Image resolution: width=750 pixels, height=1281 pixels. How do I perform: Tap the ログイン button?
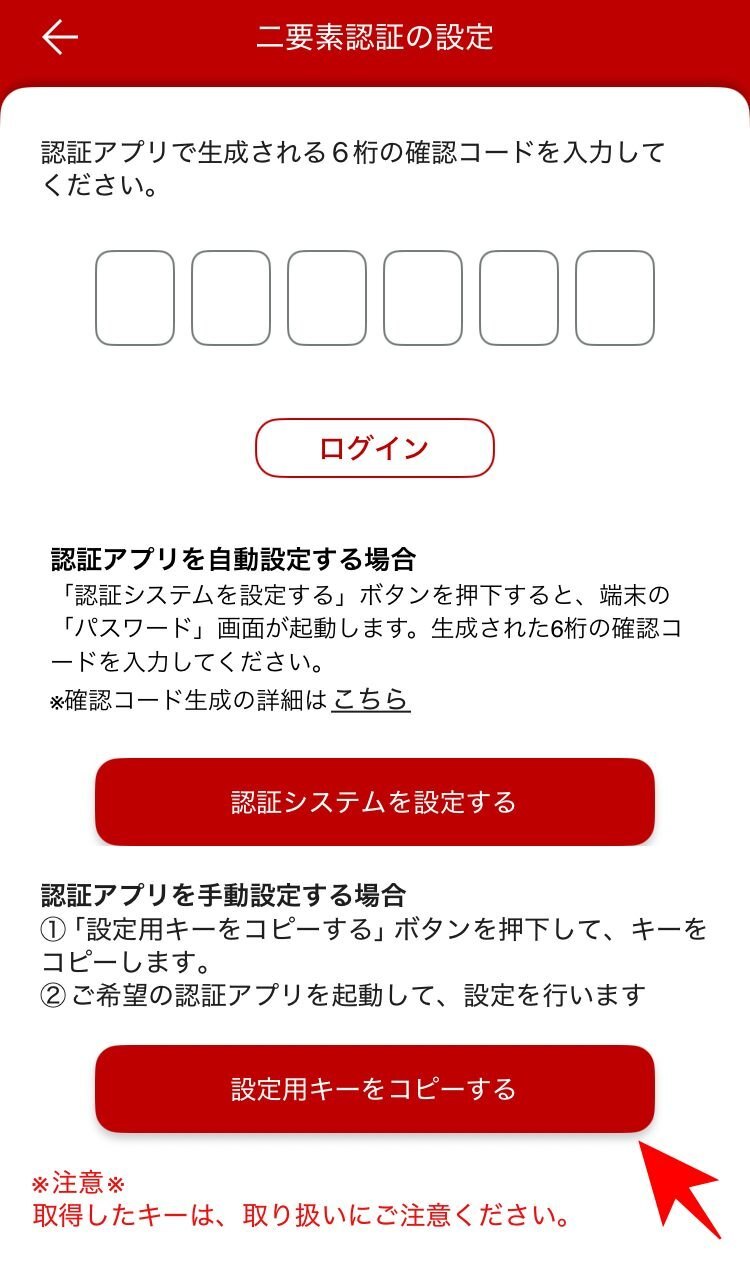click(375, 448)
